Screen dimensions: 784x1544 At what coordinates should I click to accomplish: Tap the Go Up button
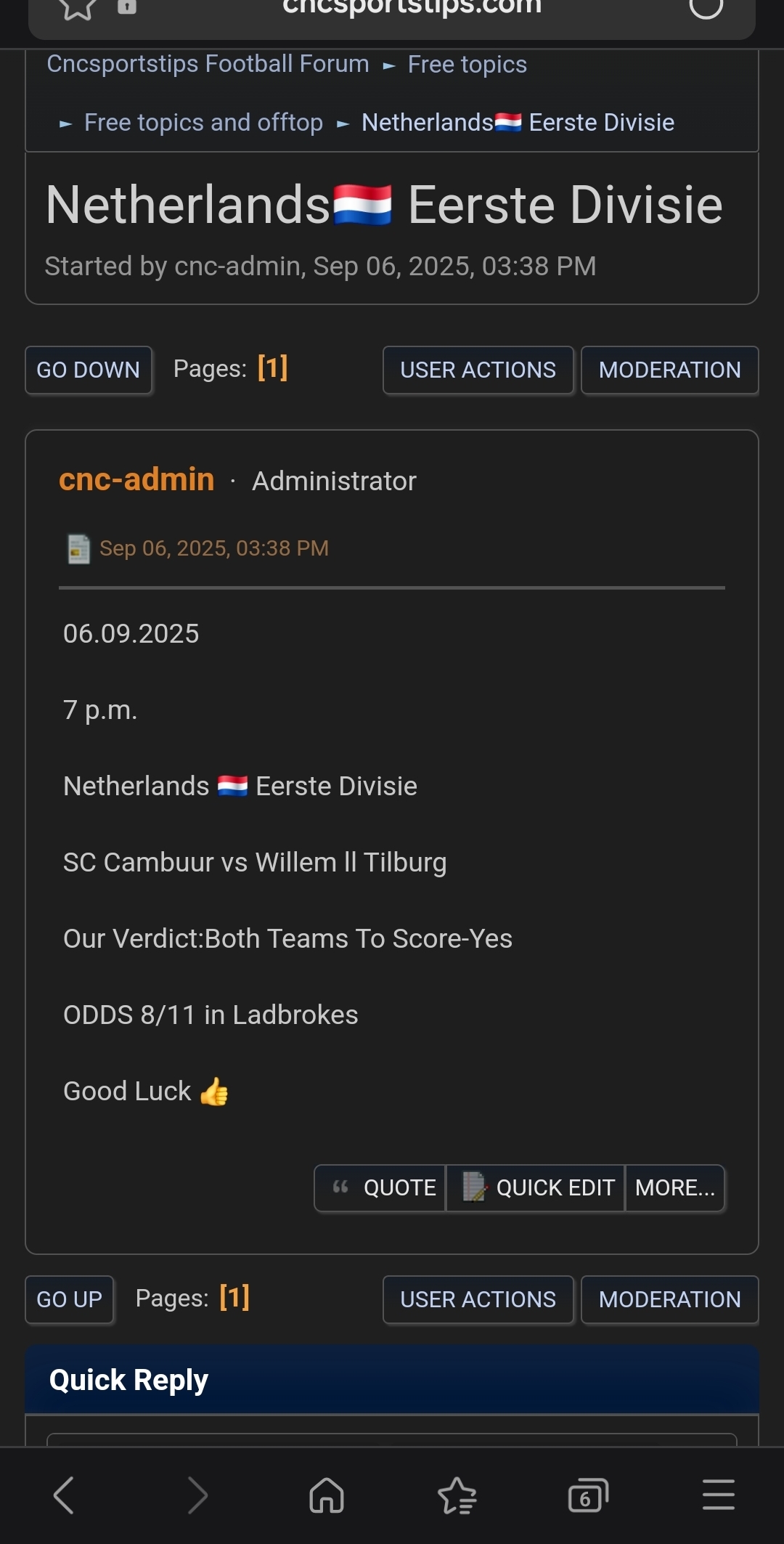point(69,1299)
